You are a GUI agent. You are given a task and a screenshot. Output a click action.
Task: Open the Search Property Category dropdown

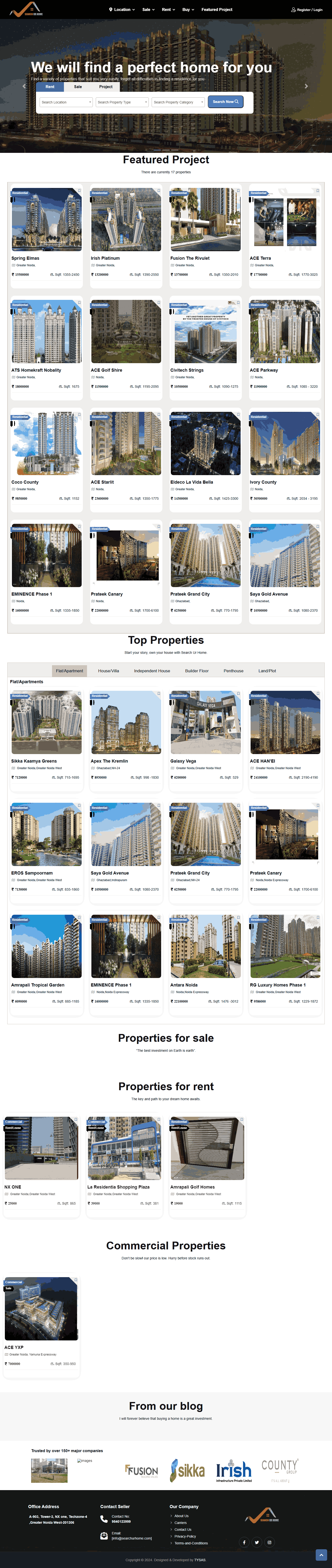click(178, 102)
